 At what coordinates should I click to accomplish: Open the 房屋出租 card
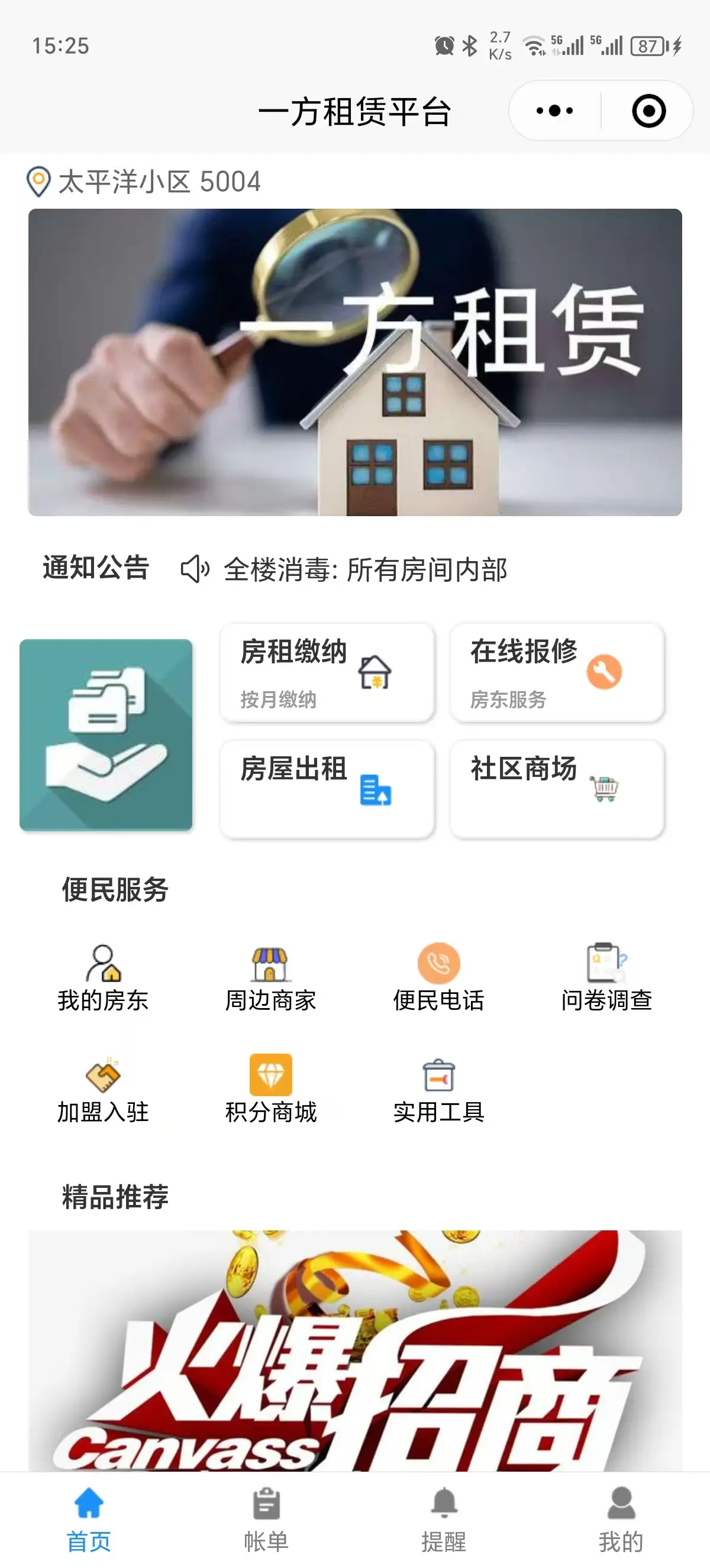coord(327,789)
